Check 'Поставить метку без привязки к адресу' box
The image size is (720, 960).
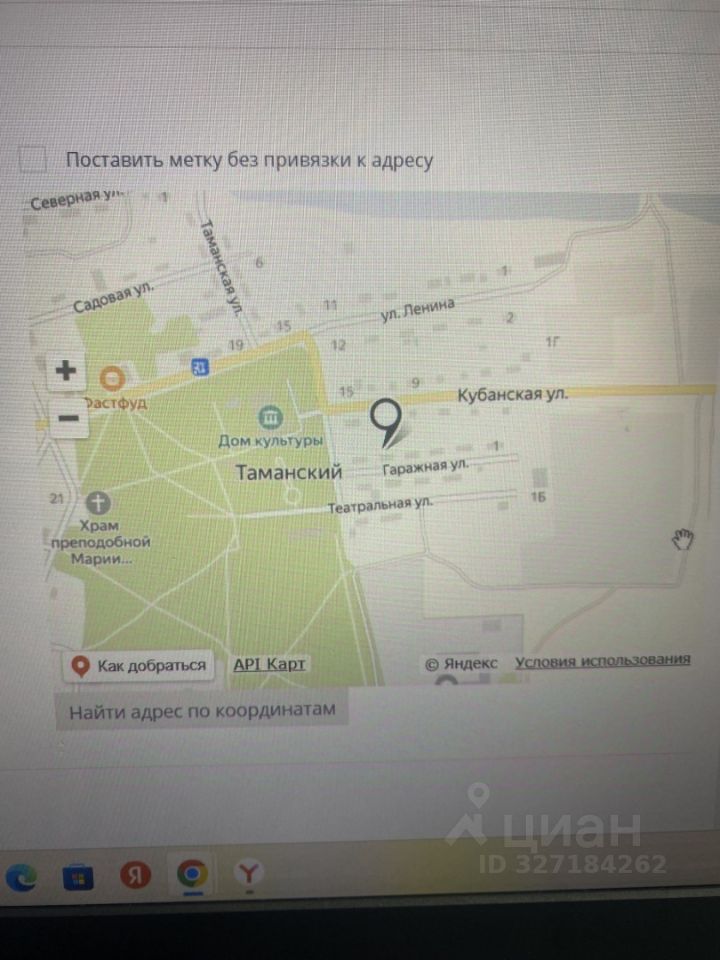click(34, 160)
